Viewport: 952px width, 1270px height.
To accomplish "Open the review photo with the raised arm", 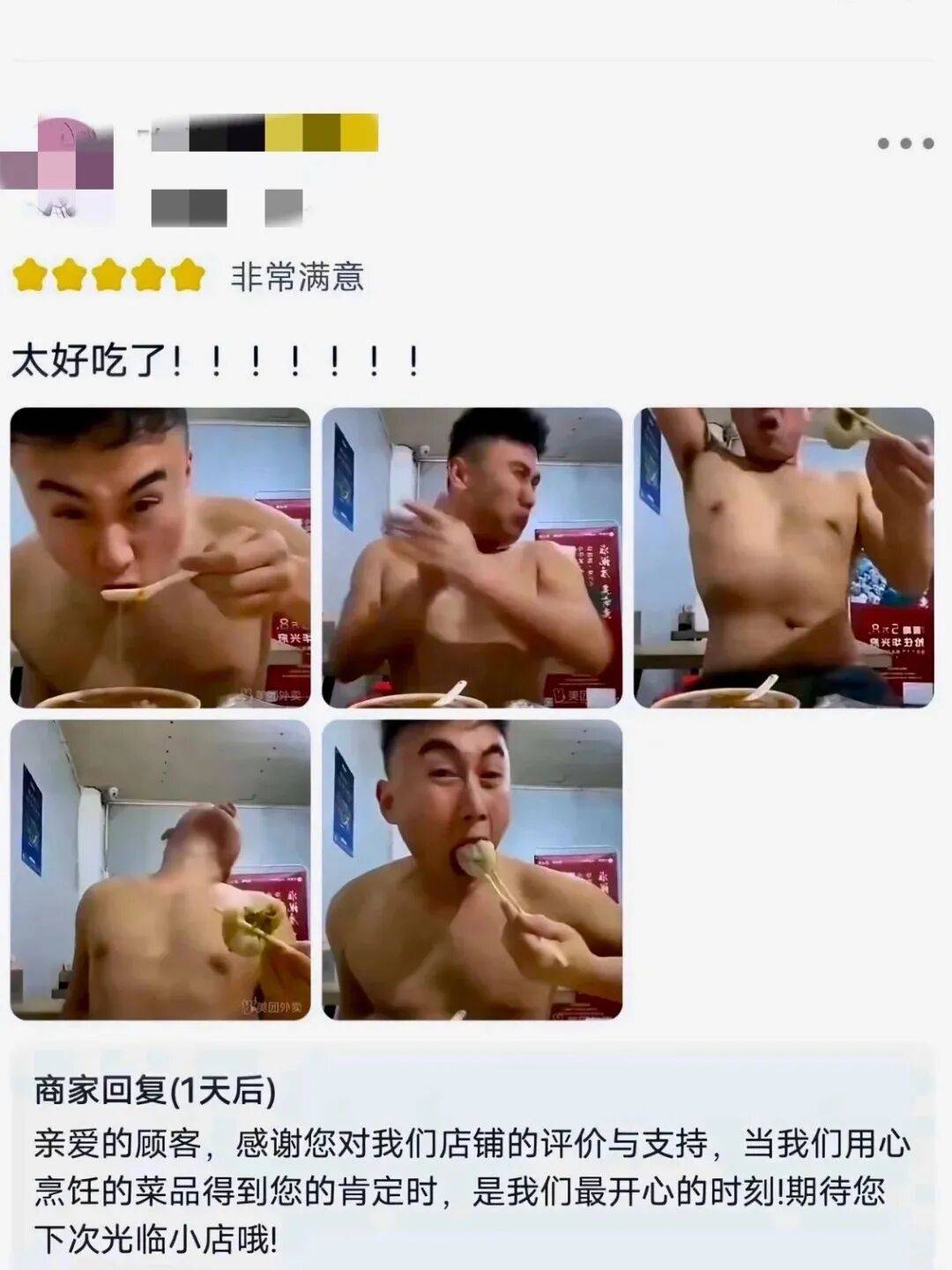I will point(784,557).
